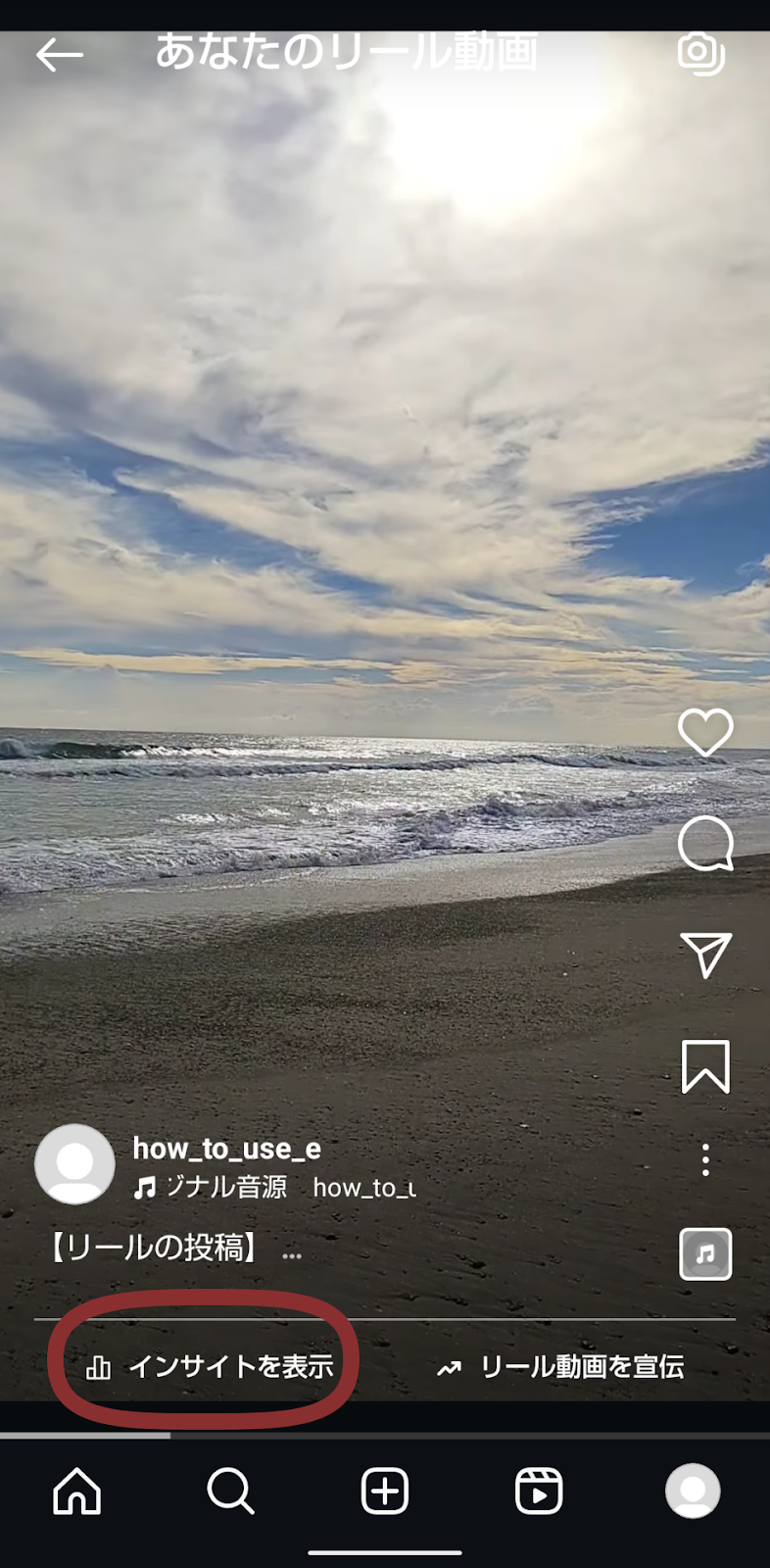This screenshot has height=1568, width=770.
Task: Switch to the Reels tab
Action: [x=539, y=1492]
